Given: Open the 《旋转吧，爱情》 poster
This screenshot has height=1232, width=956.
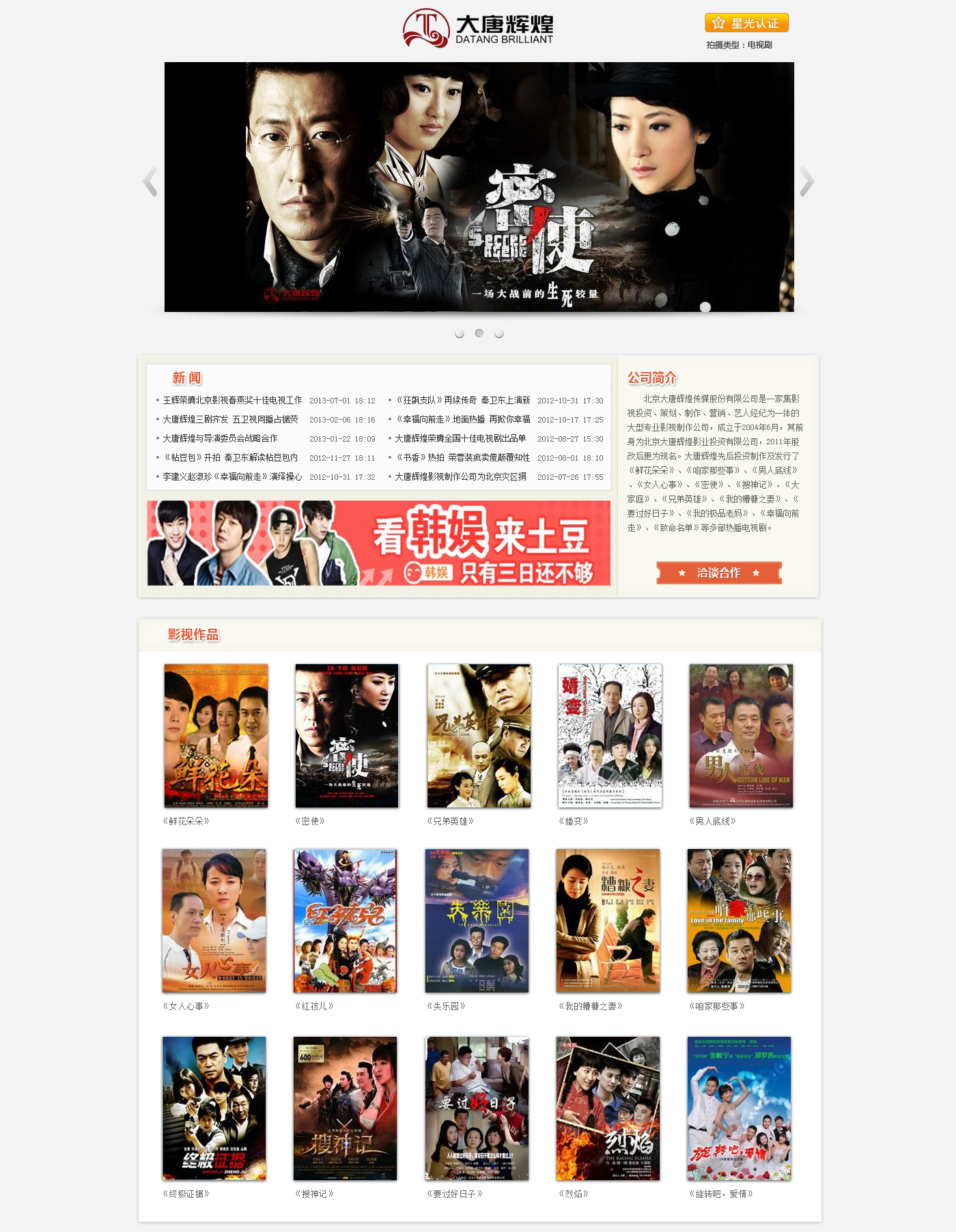Looking at the screenshot, I should click(739, 1108).
